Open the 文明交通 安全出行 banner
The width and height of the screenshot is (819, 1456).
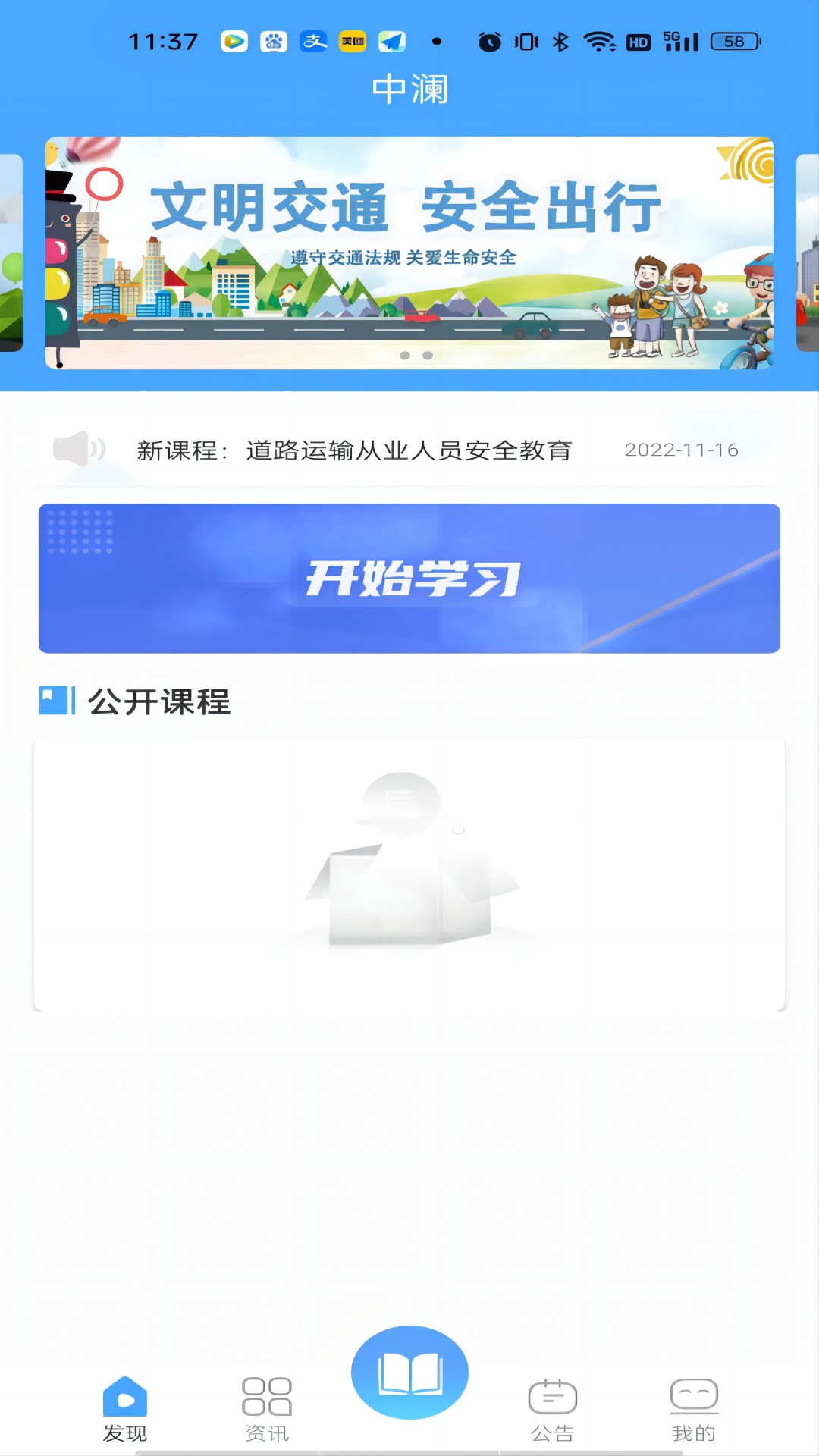click(x=409, y=253)
